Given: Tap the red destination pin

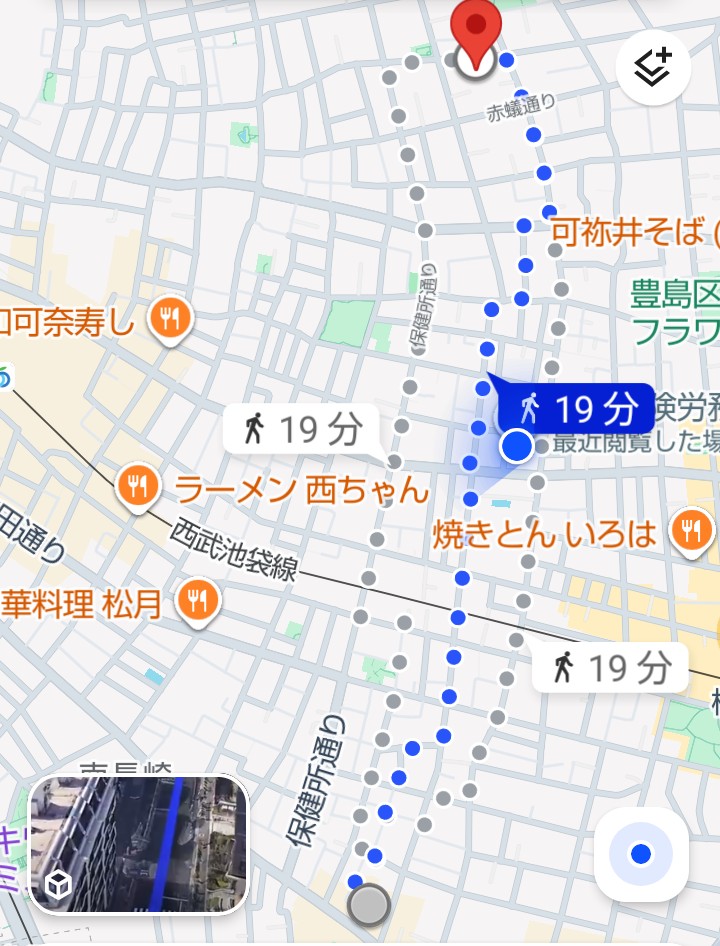Looking at the screenshot, I should click(x=476, y=36).
